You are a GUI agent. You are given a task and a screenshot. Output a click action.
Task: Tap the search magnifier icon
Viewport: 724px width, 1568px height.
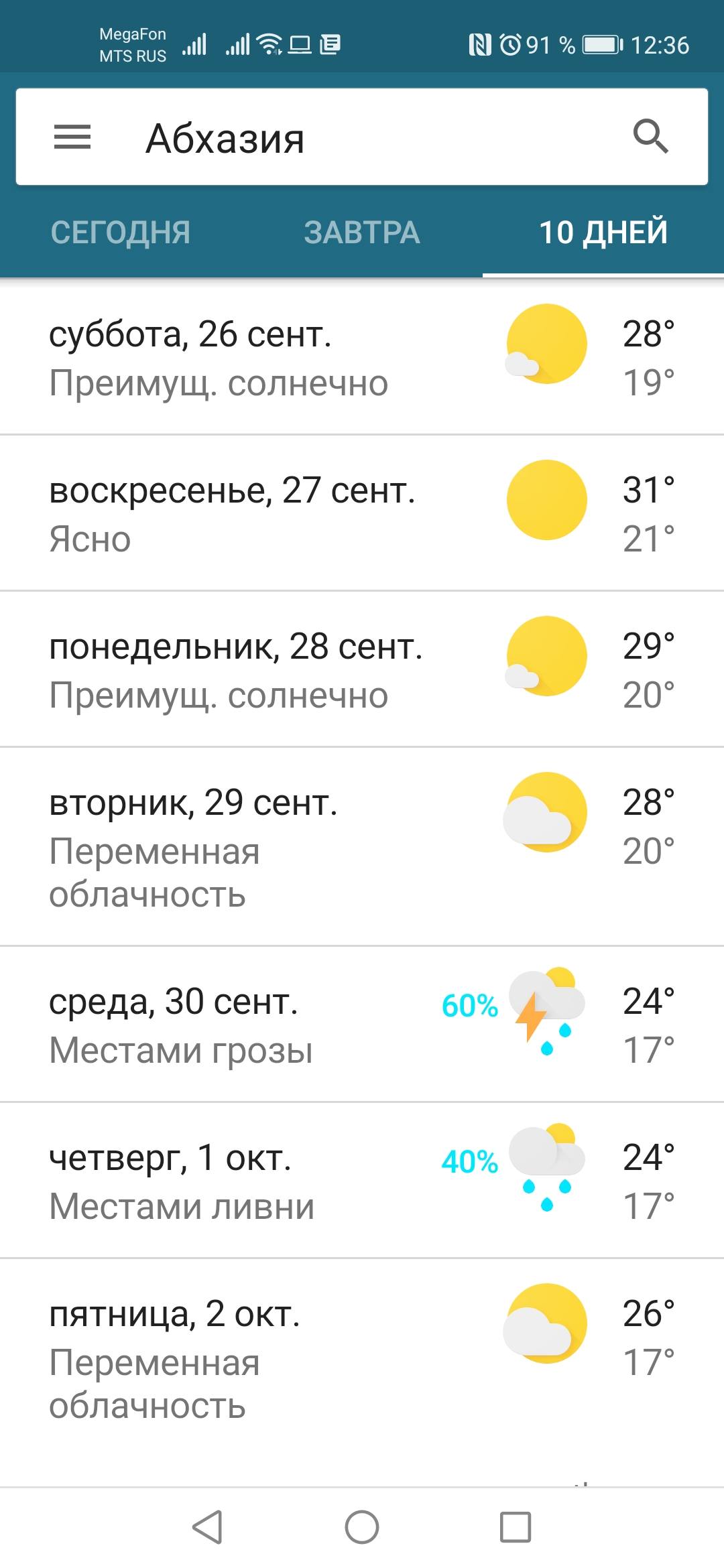pyautogui.click(x=650, y=137)
